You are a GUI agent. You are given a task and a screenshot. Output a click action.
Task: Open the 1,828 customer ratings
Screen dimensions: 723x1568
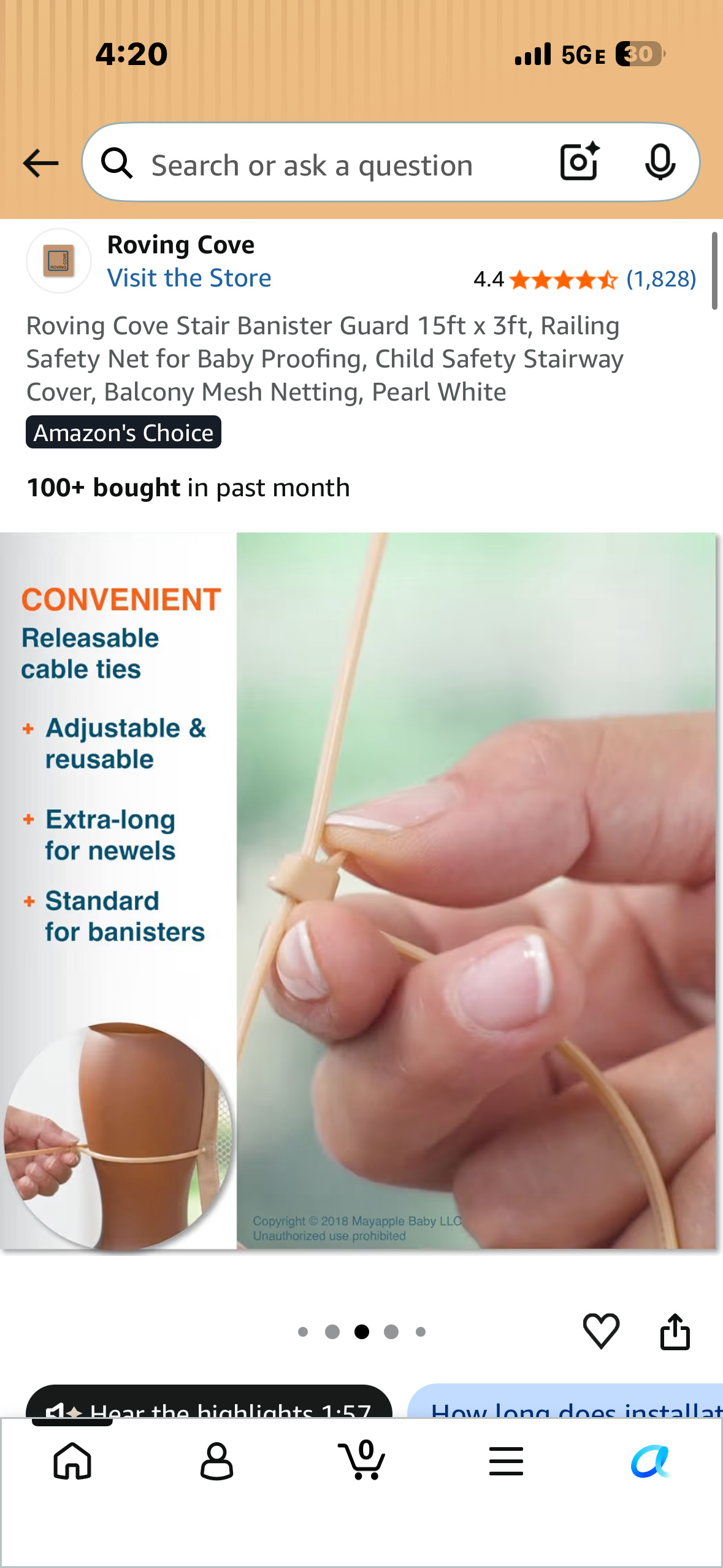(x=661, y=279)
